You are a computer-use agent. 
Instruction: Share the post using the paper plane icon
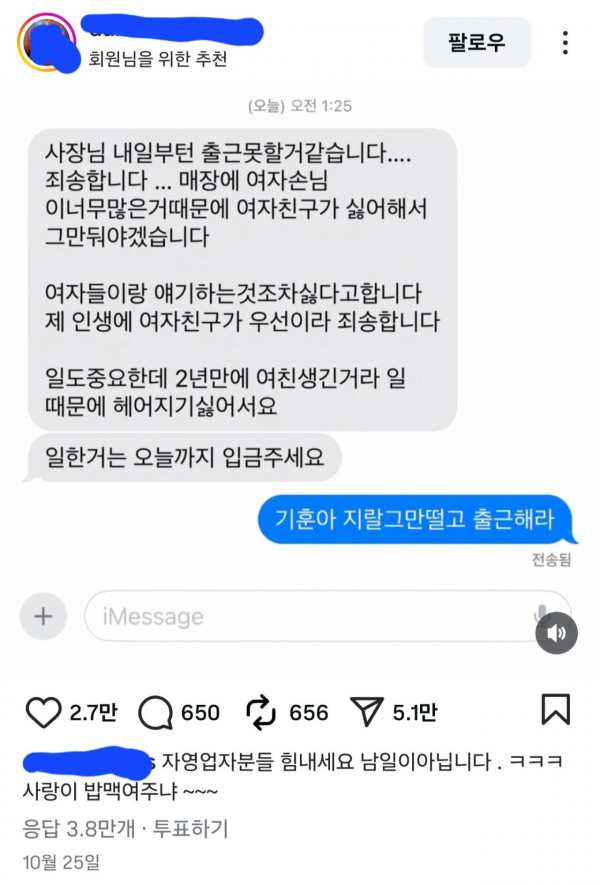(x=367, y=712)
